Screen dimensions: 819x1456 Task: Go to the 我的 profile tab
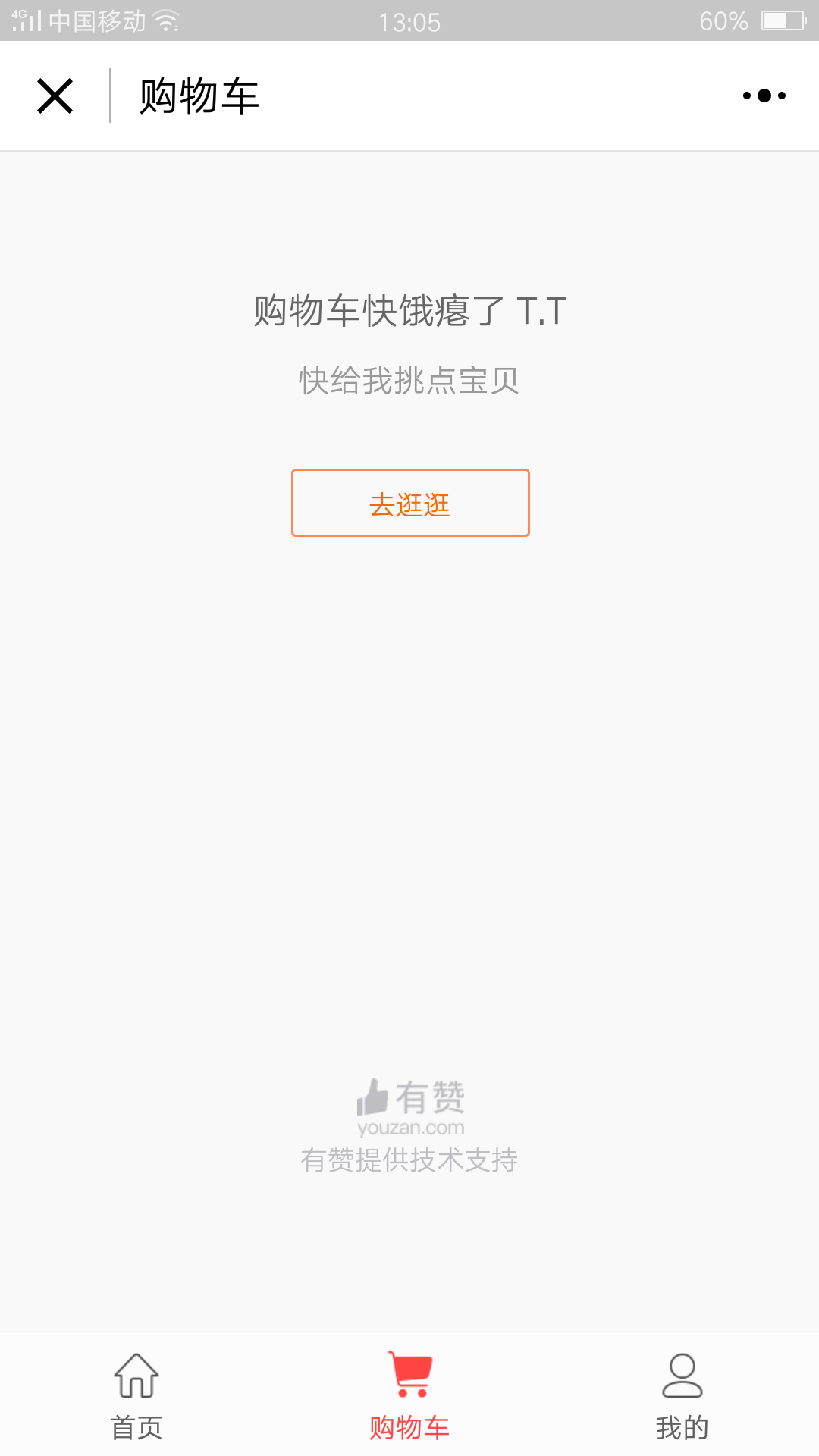[682, 1396]
